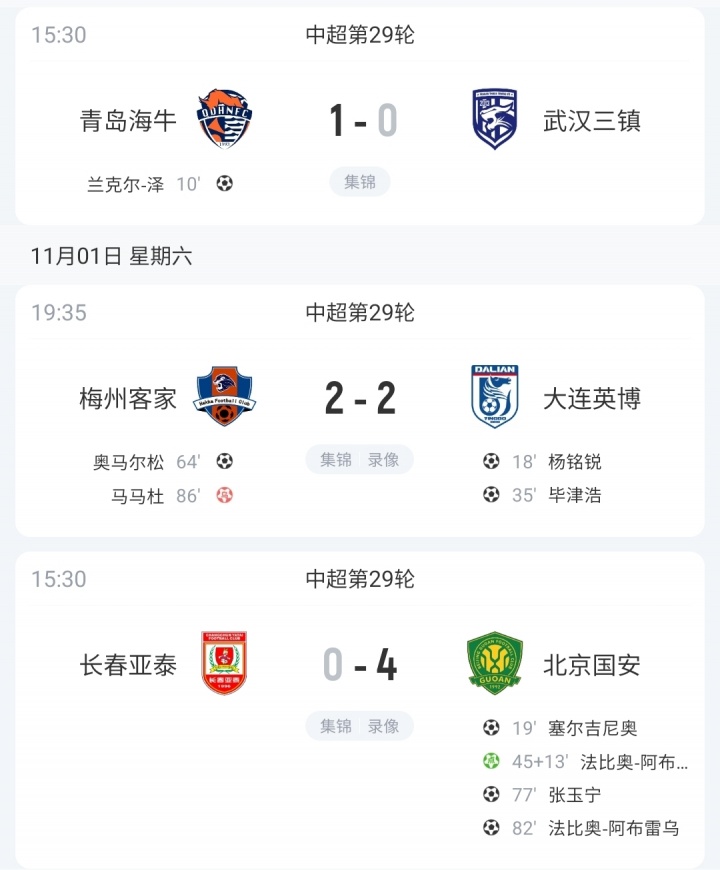The image size is (720, 870).
Task: Open 集锦 for 梅州客家 vs 大连英博
Action: pos(336,460)
